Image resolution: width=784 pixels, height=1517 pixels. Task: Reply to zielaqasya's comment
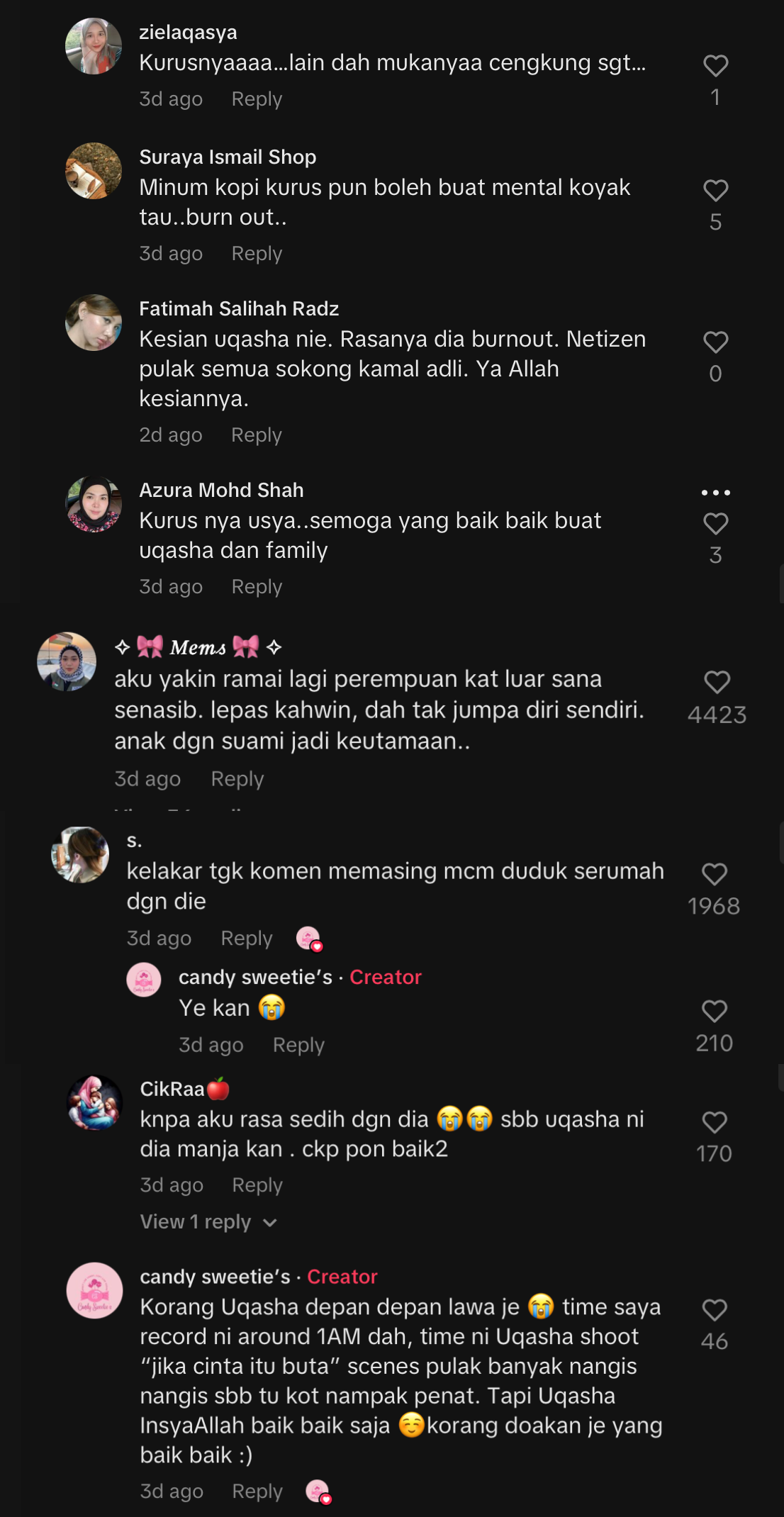pyautogui.click(x=257, y=99)
